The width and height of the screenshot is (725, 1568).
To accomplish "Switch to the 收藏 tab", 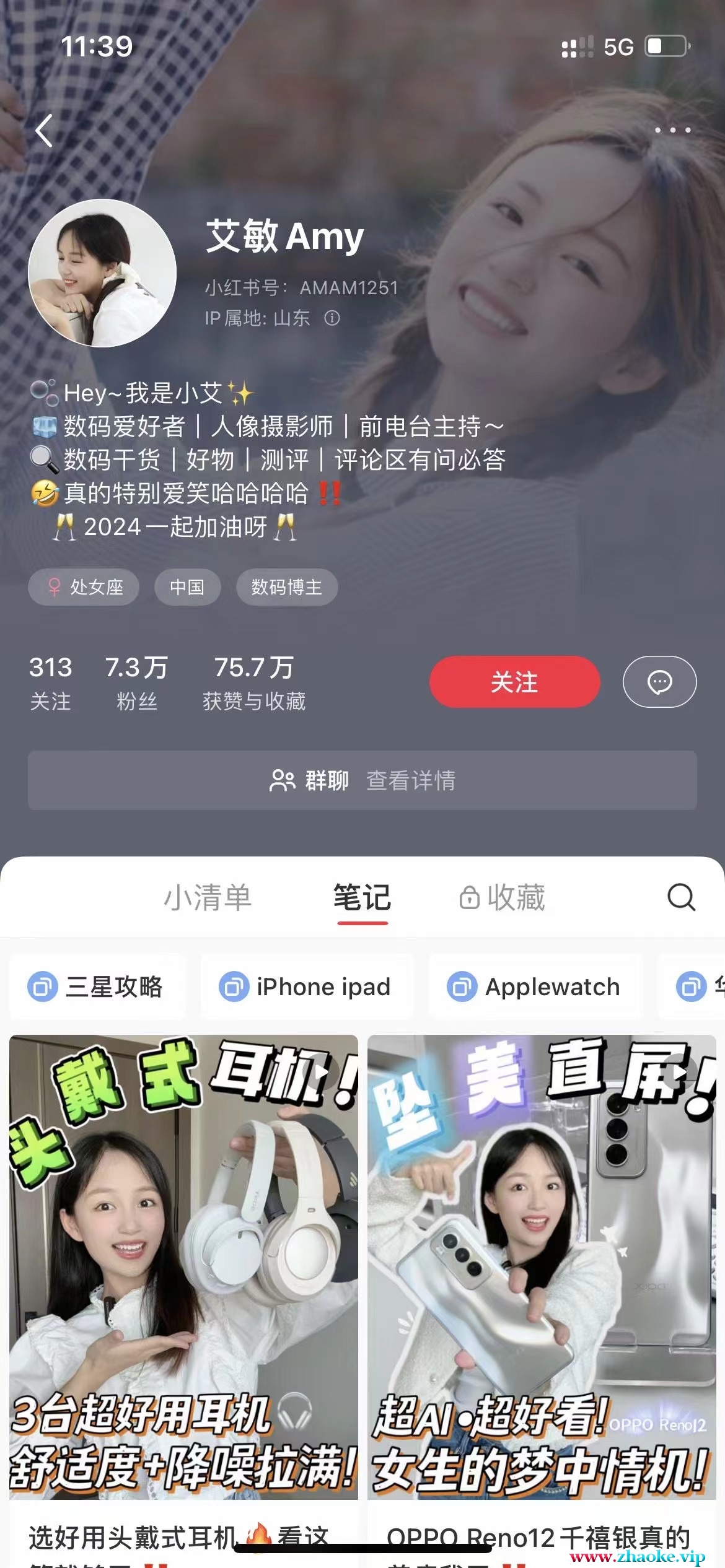I will point(503,897).
